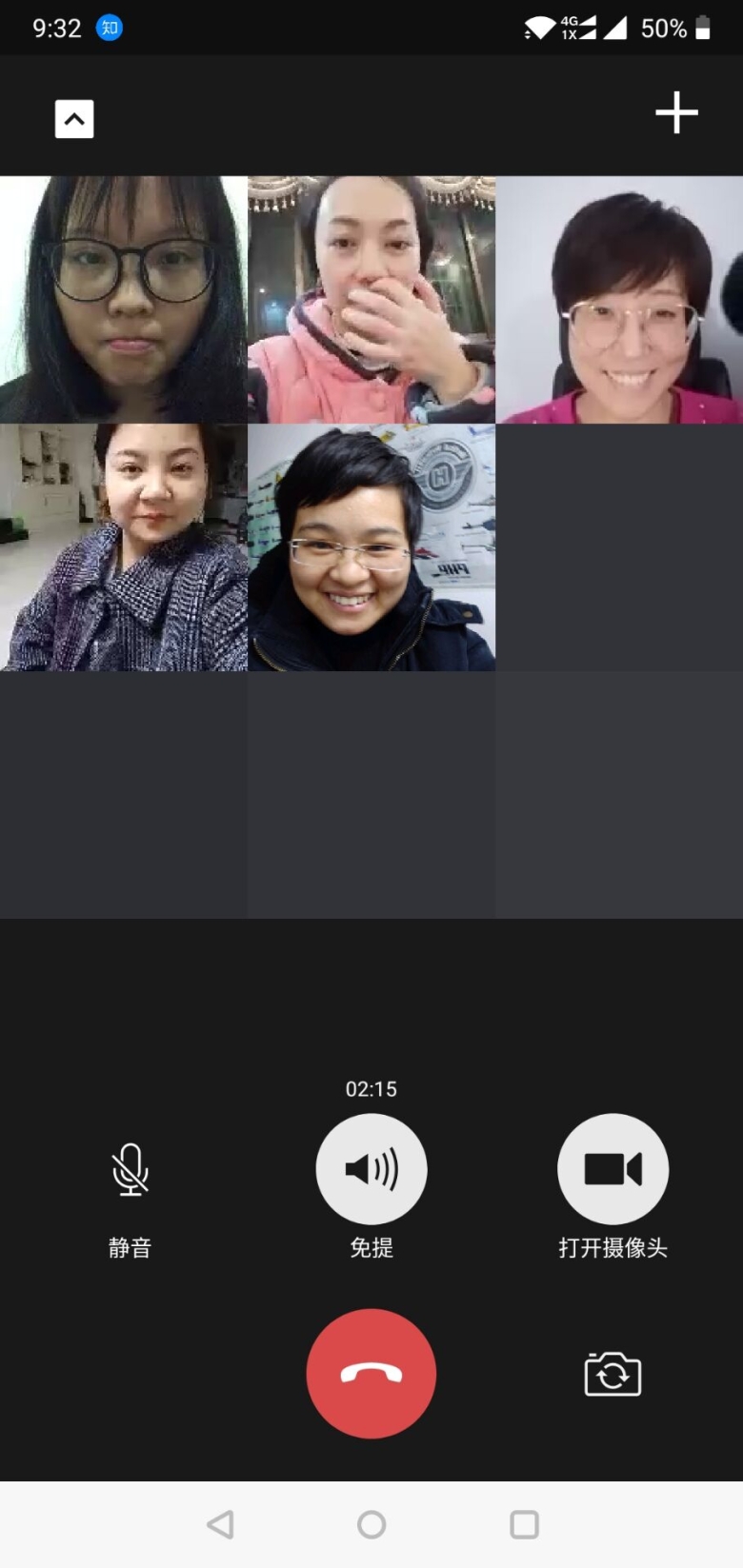Screen dimensions: 743x1568
Task: Open the recent apps view
Action: coord(524,1525)
